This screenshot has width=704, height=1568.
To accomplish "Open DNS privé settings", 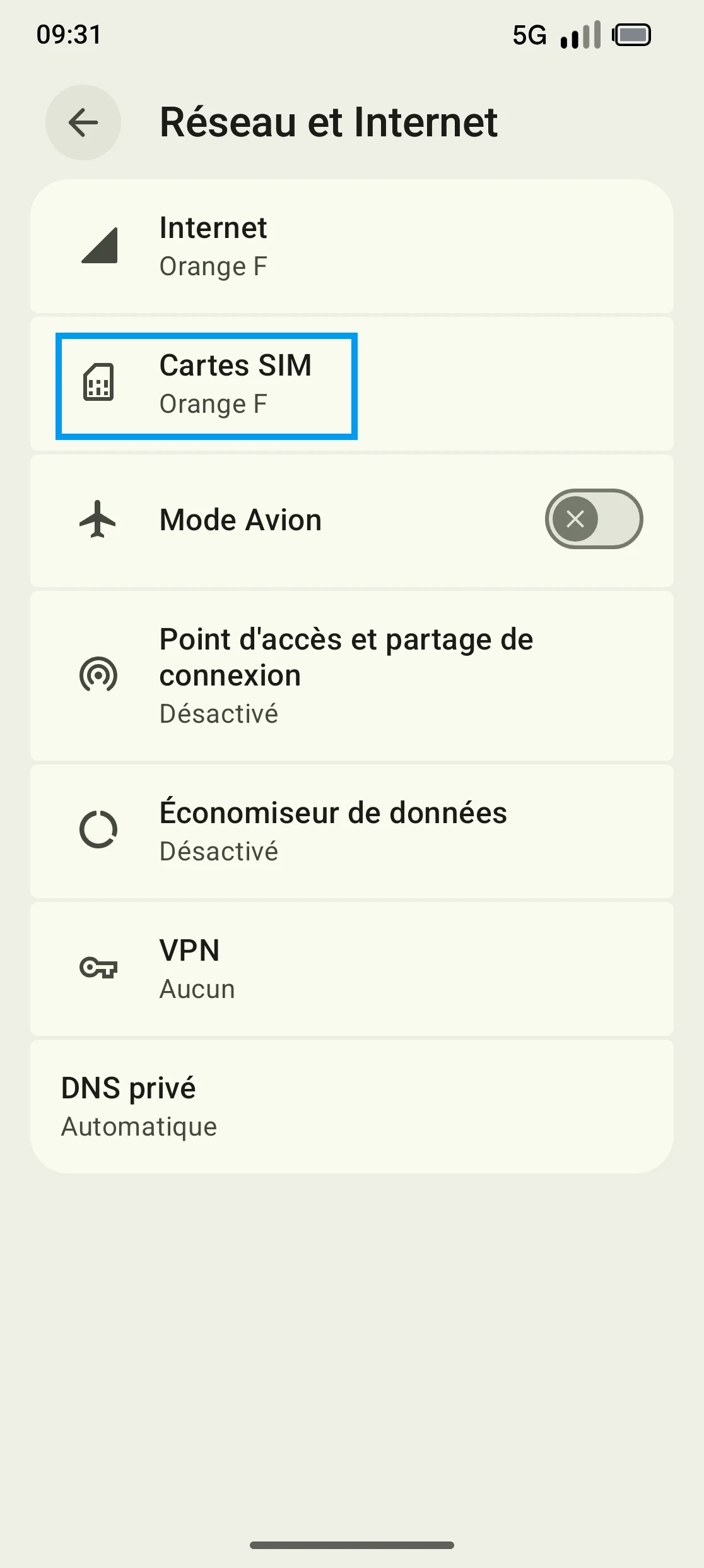I will coord(351,1106).
